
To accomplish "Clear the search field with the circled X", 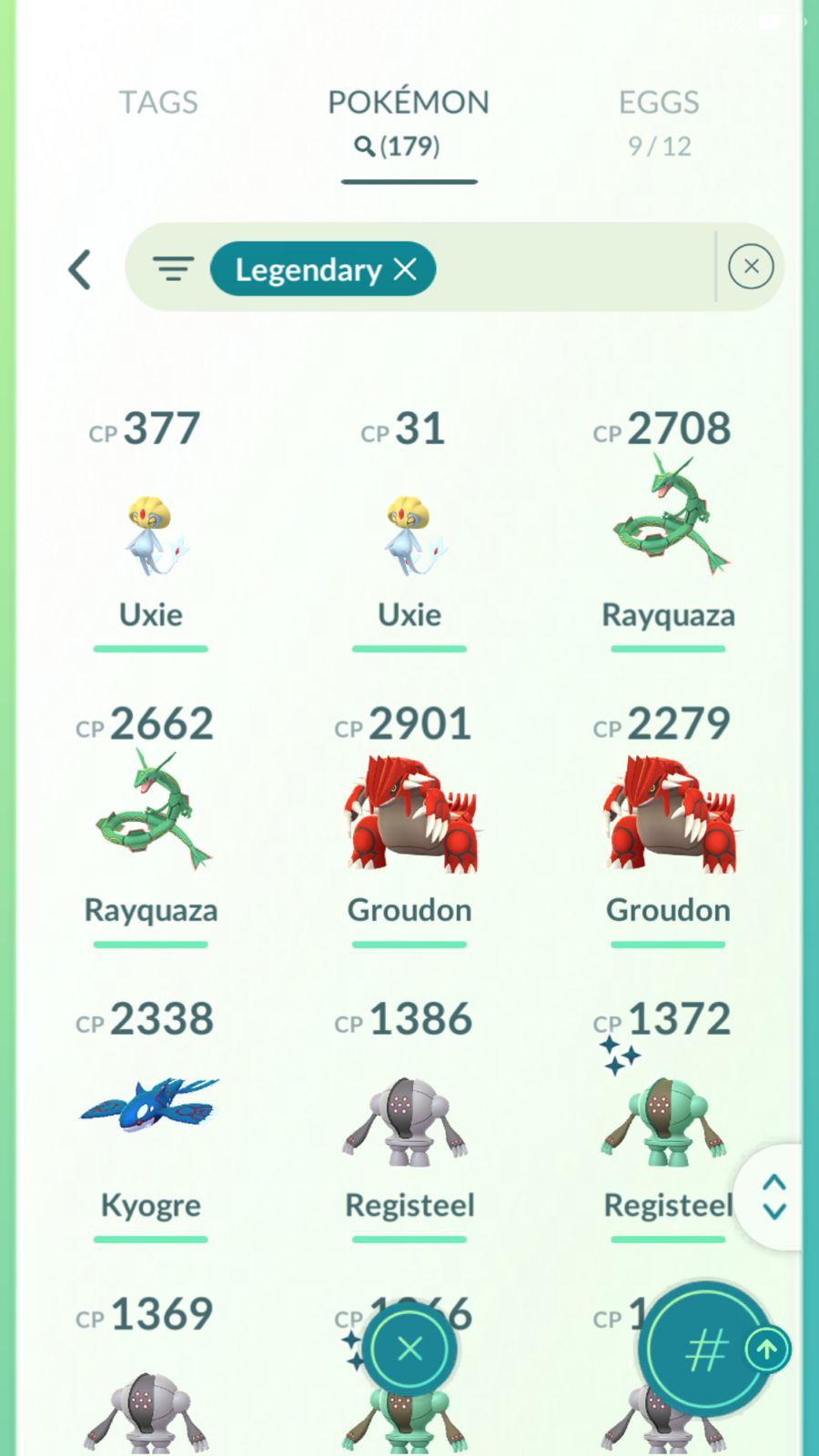I will point(751,267).
